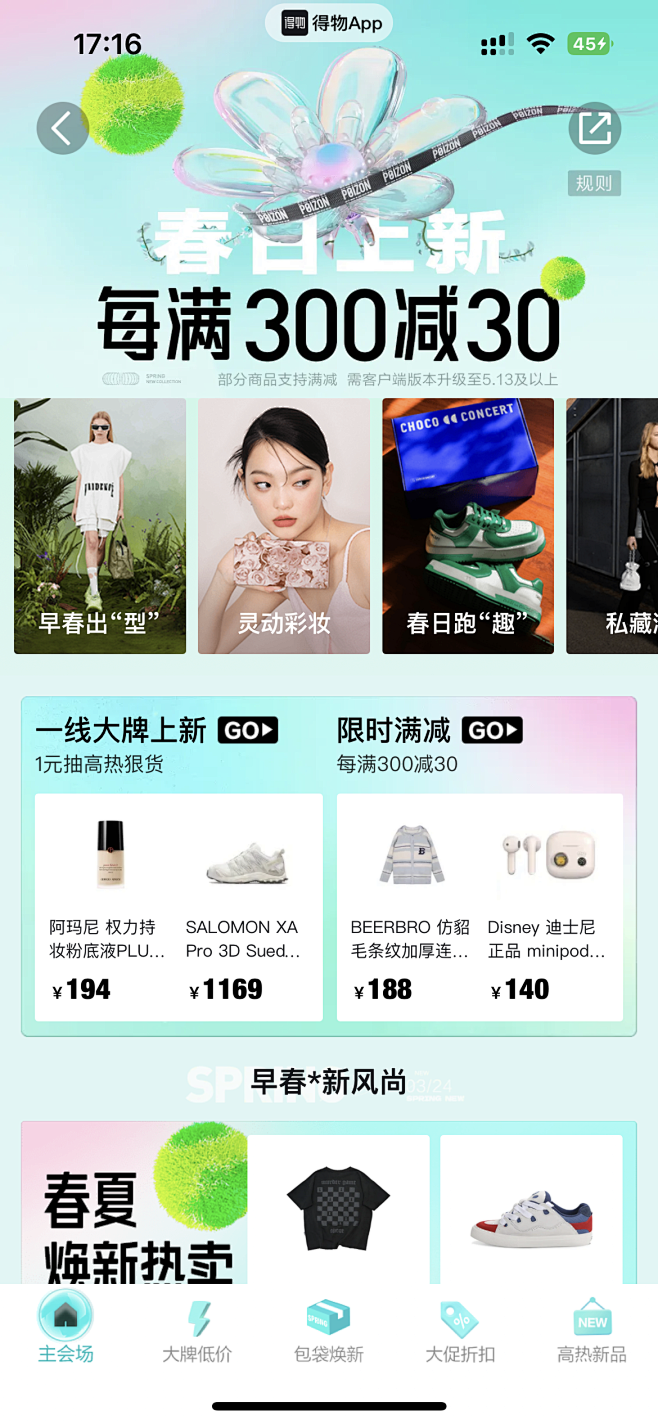The image size is (658, 1424).
Task: Open the black checkered T-shirt product
Action: point(338,1209)
